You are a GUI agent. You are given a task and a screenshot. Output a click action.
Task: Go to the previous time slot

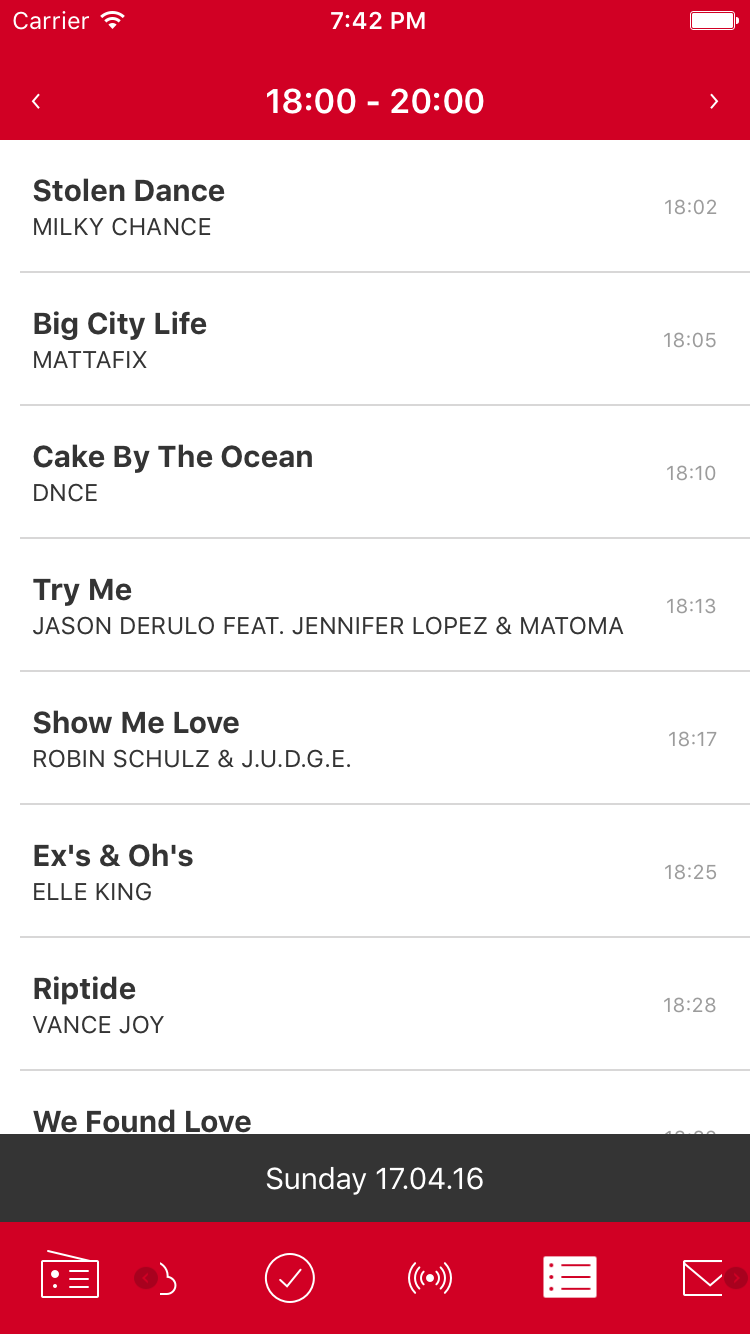(36, 101)
